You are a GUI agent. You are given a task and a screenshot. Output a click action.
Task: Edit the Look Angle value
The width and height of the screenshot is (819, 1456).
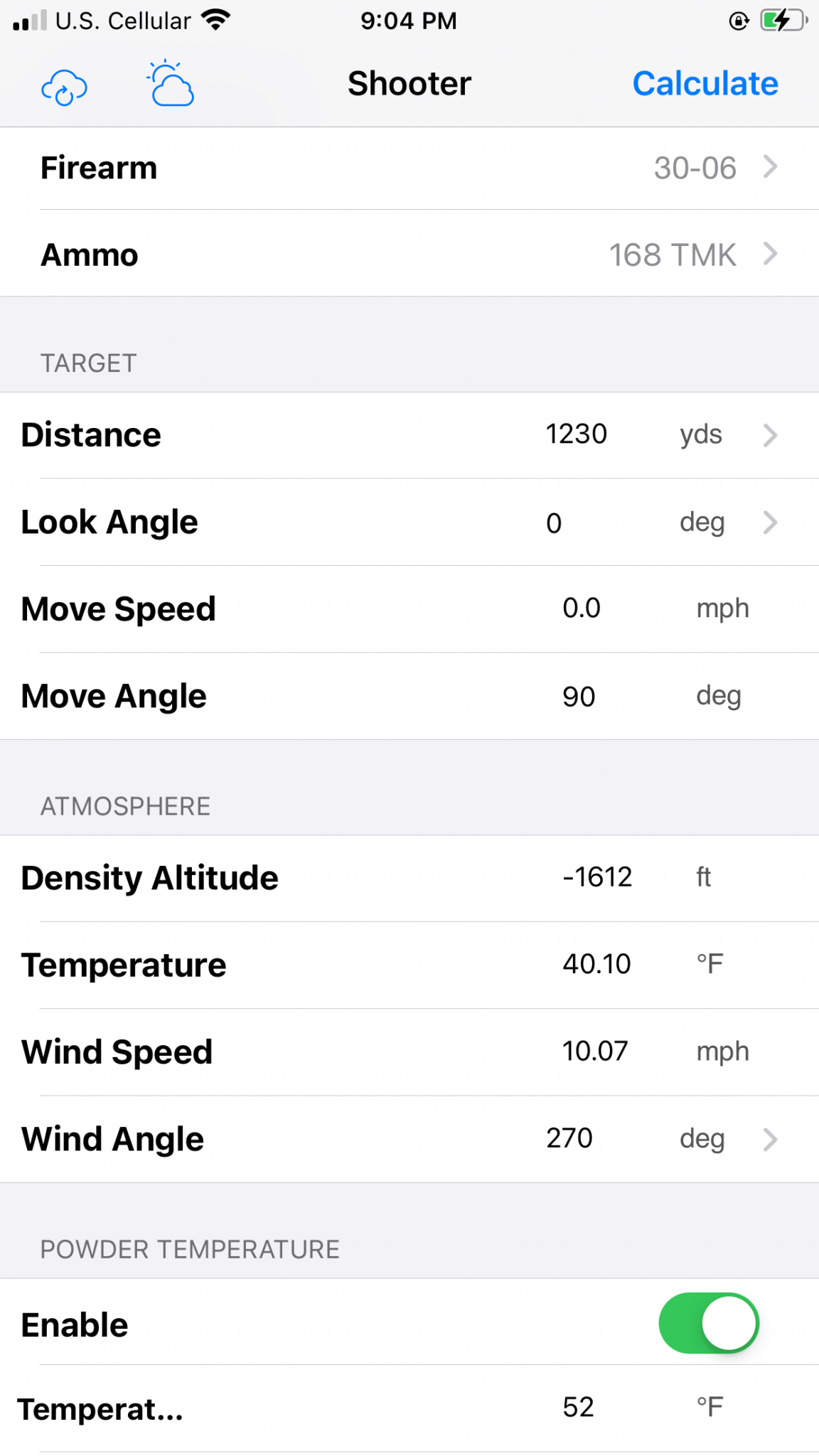click(554, 523)
